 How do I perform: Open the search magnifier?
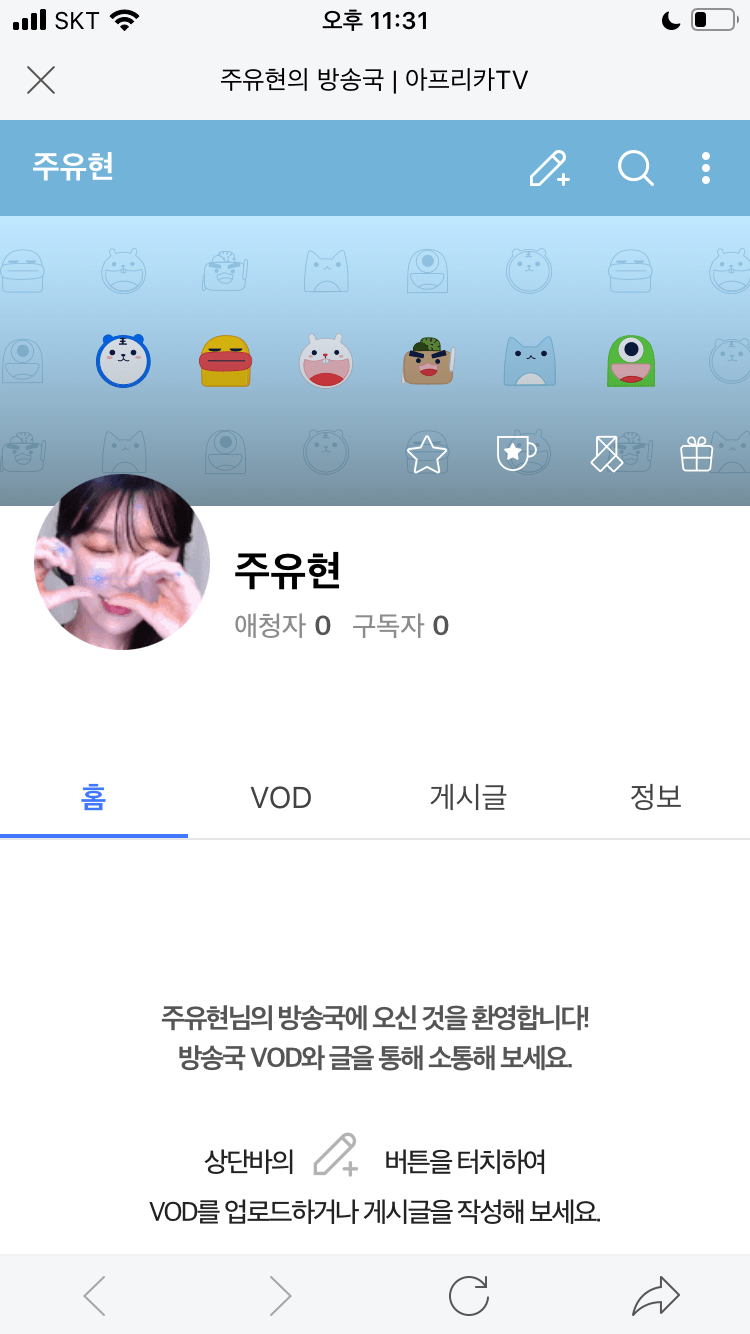point(635,168)
